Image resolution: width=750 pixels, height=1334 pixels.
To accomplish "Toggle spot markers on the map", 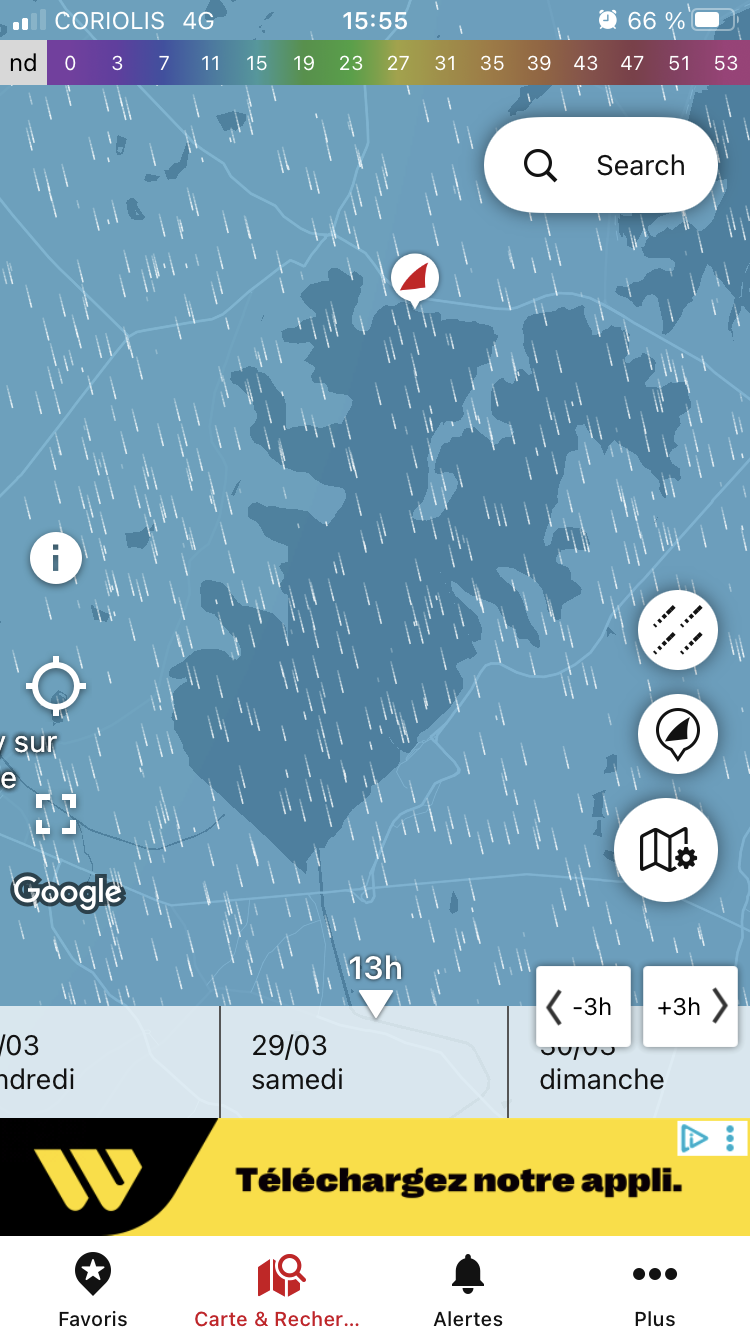I will tap(677, 734).
